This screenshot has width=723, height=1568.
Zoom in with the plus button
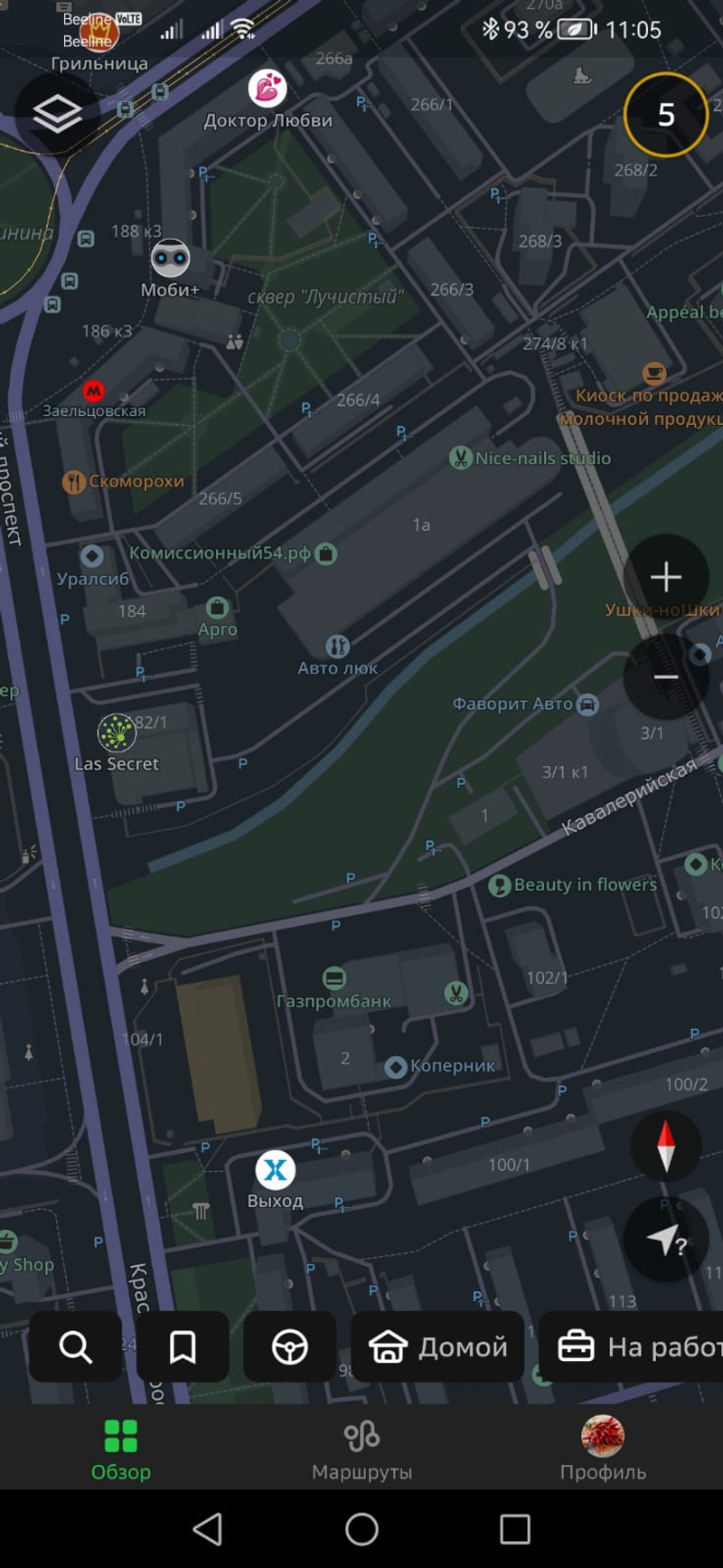point(666,577)
